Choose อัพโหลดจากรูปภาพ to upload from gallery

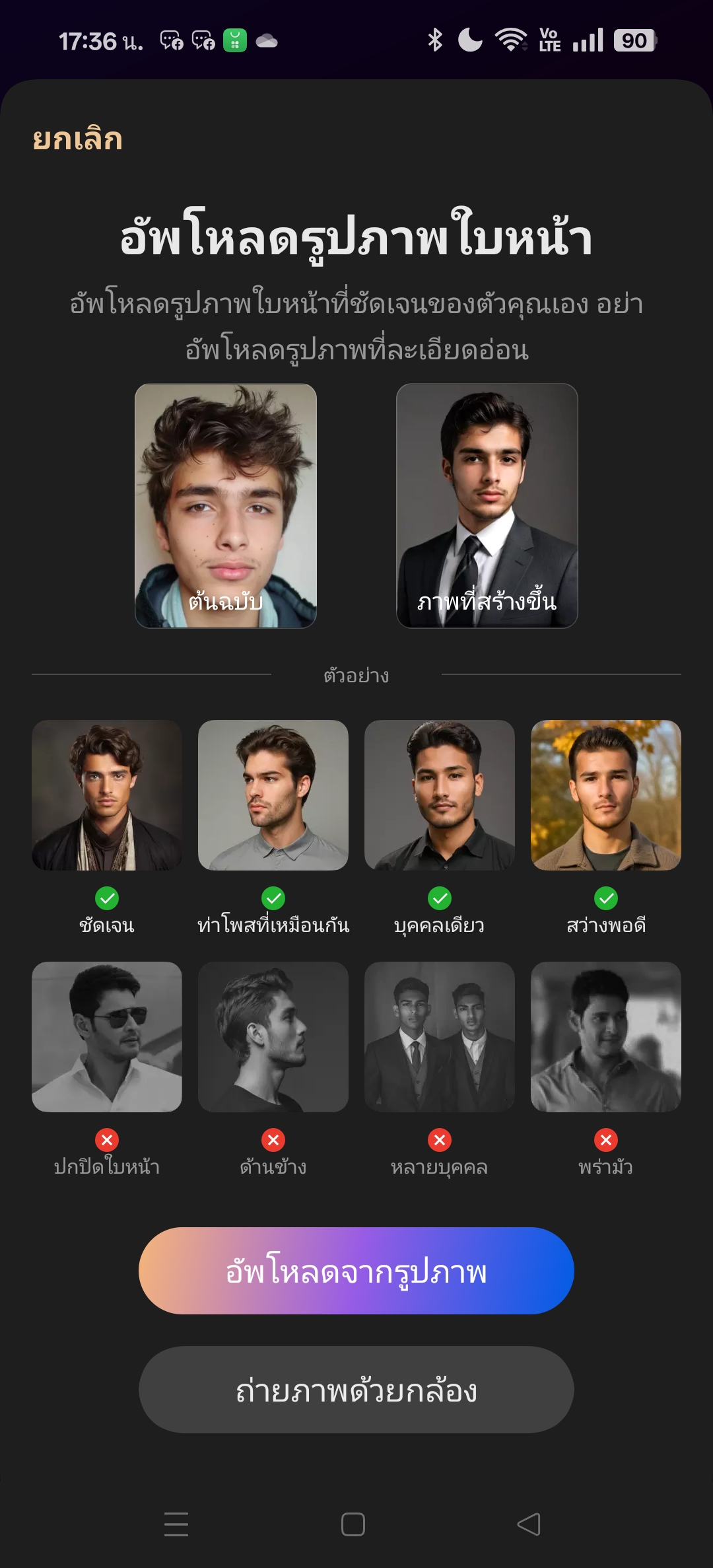[356, 1271]
